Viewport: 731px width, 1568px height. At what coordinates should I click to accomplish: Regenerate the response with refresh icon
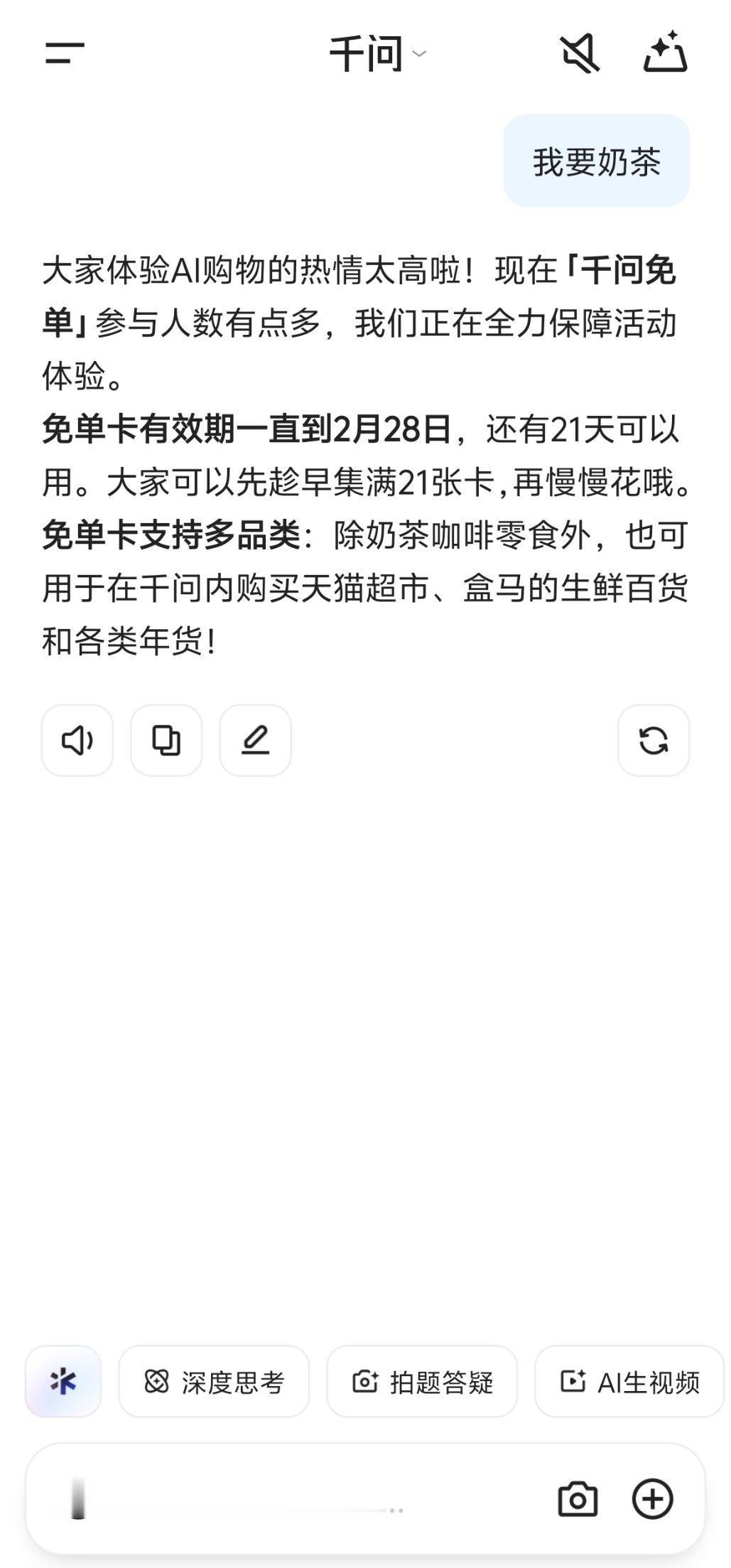click(x=654, y=741)
